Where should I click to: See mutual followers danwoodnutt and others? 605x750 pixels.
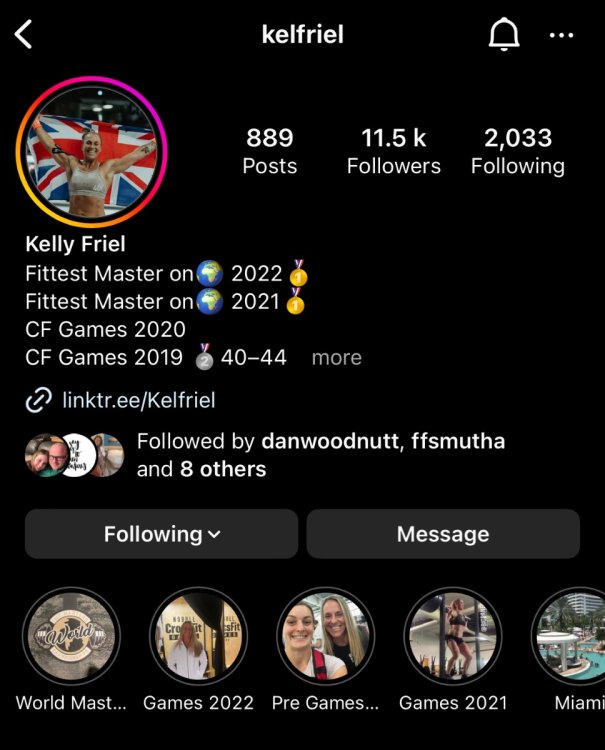tap(200, 455)
